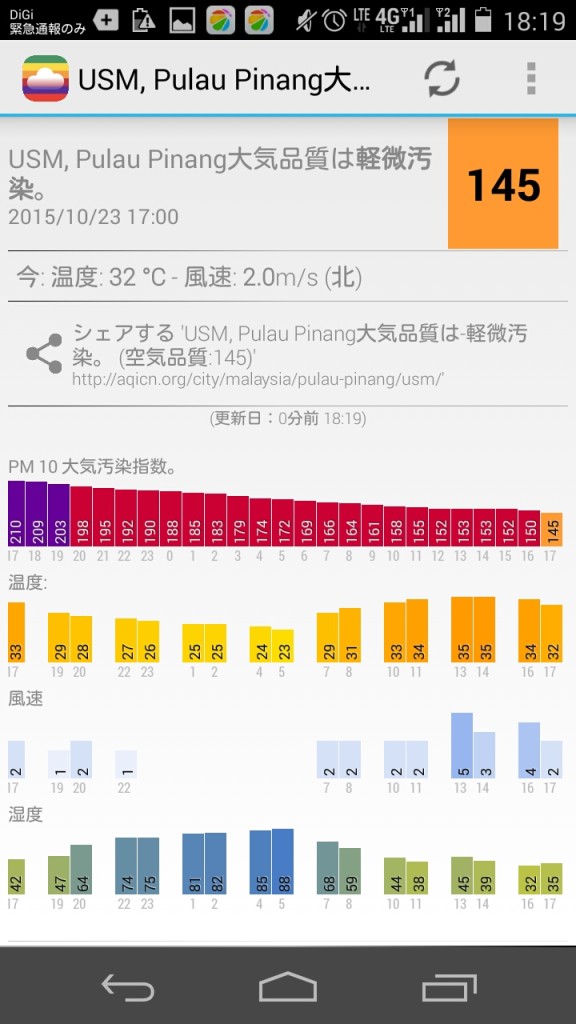Open the three-dot overflow menu
The height and width of the screenshot is (1024, 576).
531,79
